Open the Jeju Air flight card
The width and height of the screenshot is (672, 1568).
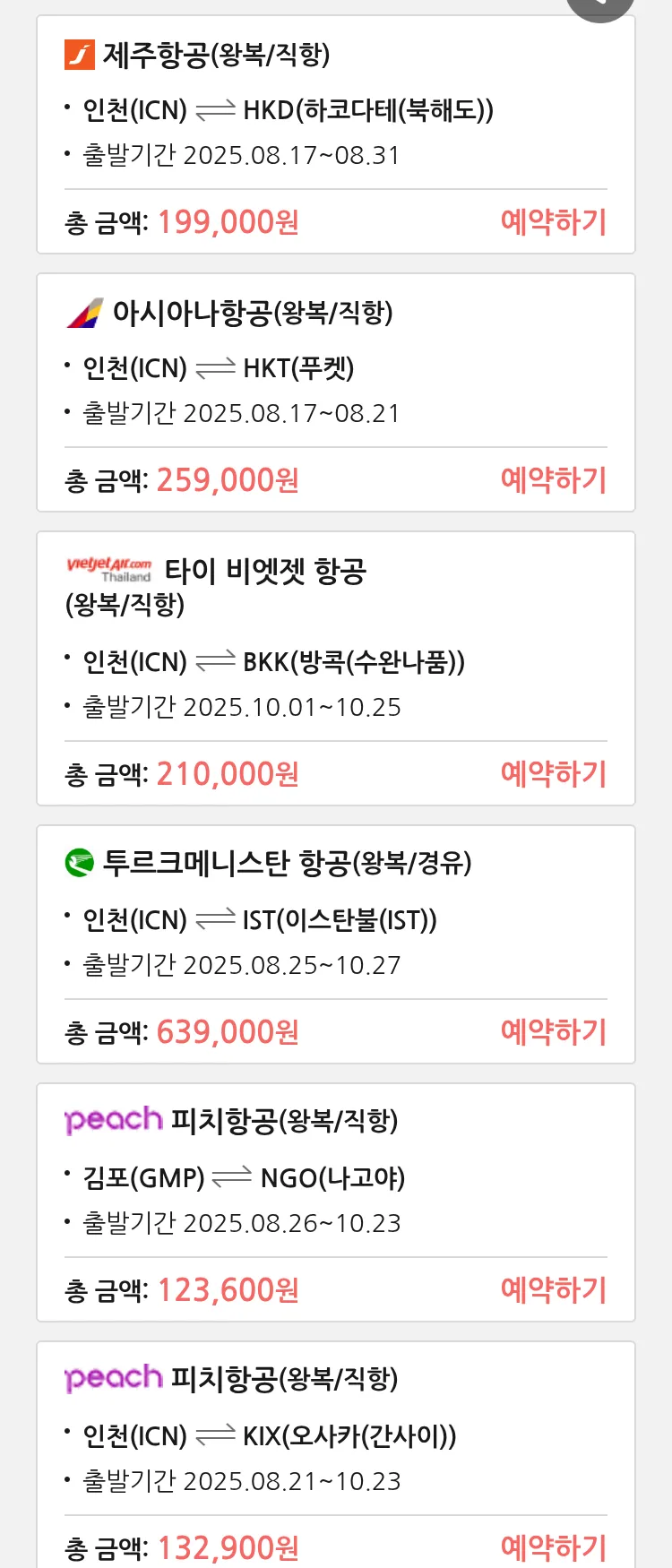tap(336, 134)
